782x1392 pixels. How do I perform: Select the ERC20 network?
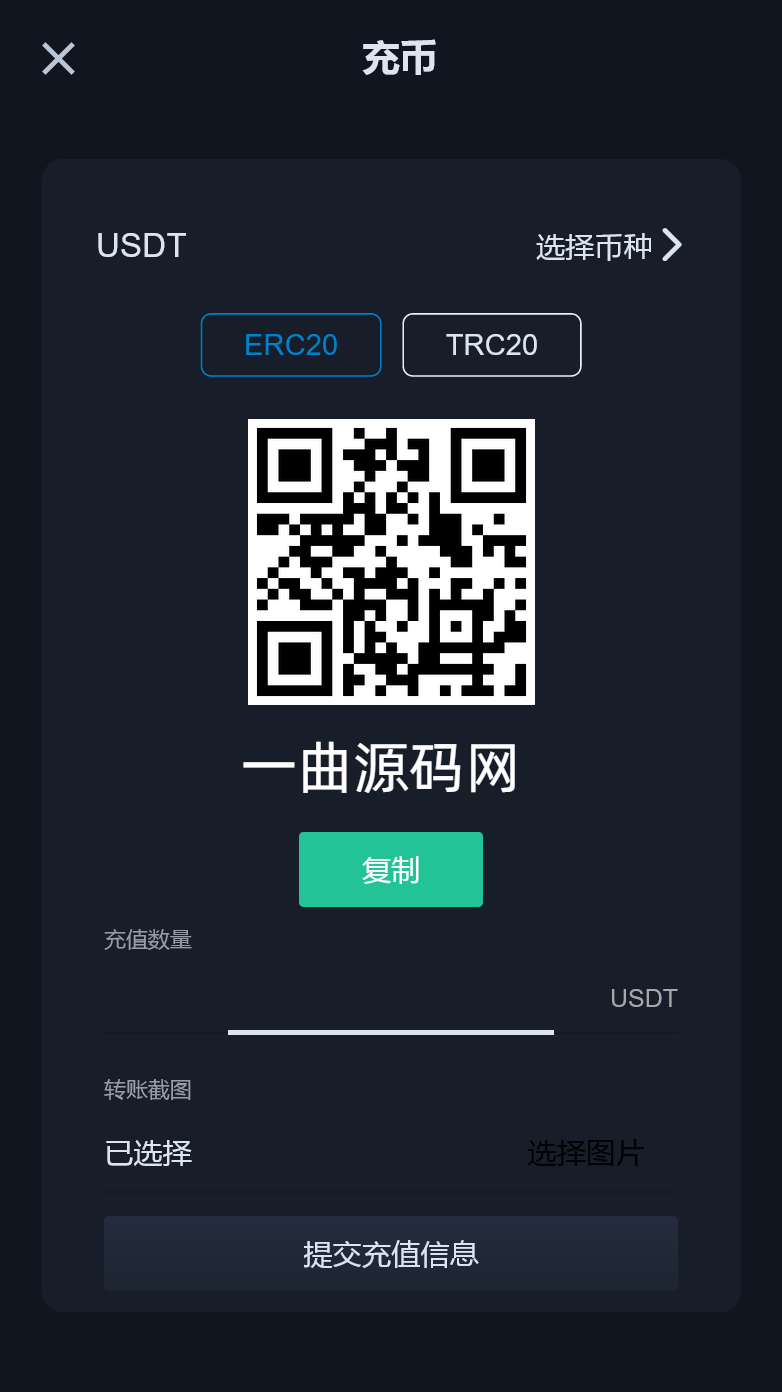(x=291, y=345)
